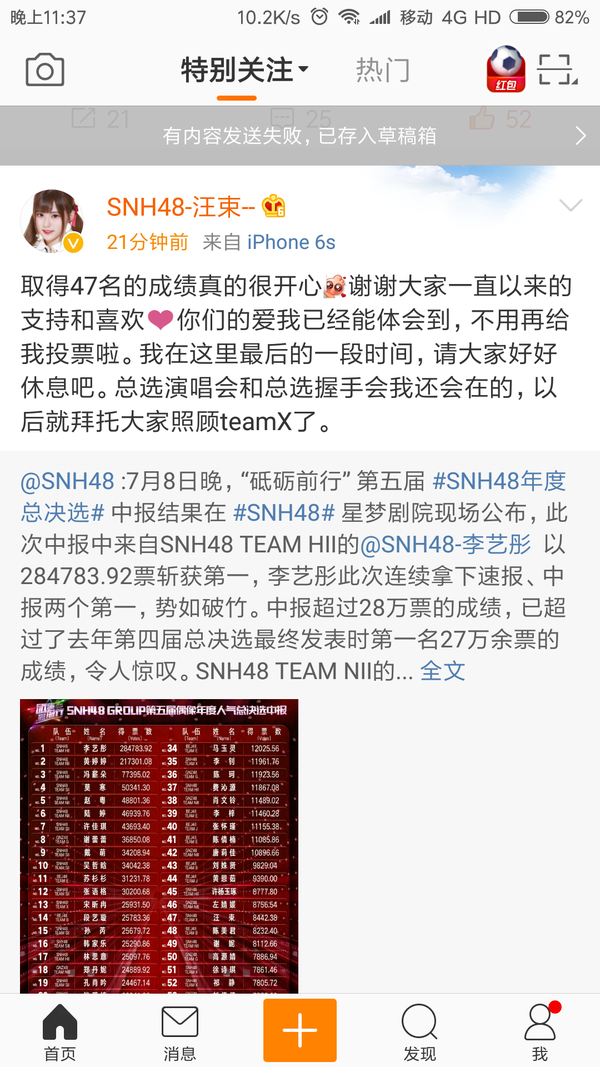The height and width of the screenshot is (1067, 600).
Task: Open the 红包 red packet icon
Action: click(506, 69)
